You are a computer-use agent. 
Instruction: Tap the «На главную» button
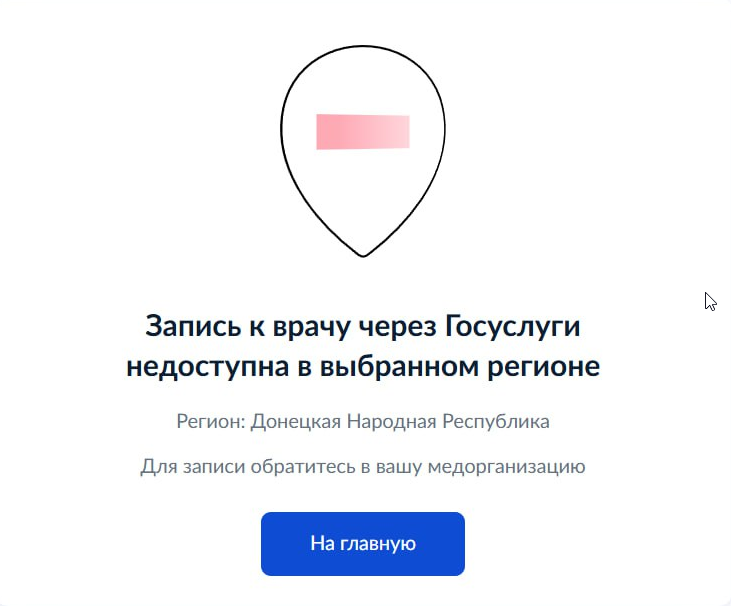tap(363, 544)
